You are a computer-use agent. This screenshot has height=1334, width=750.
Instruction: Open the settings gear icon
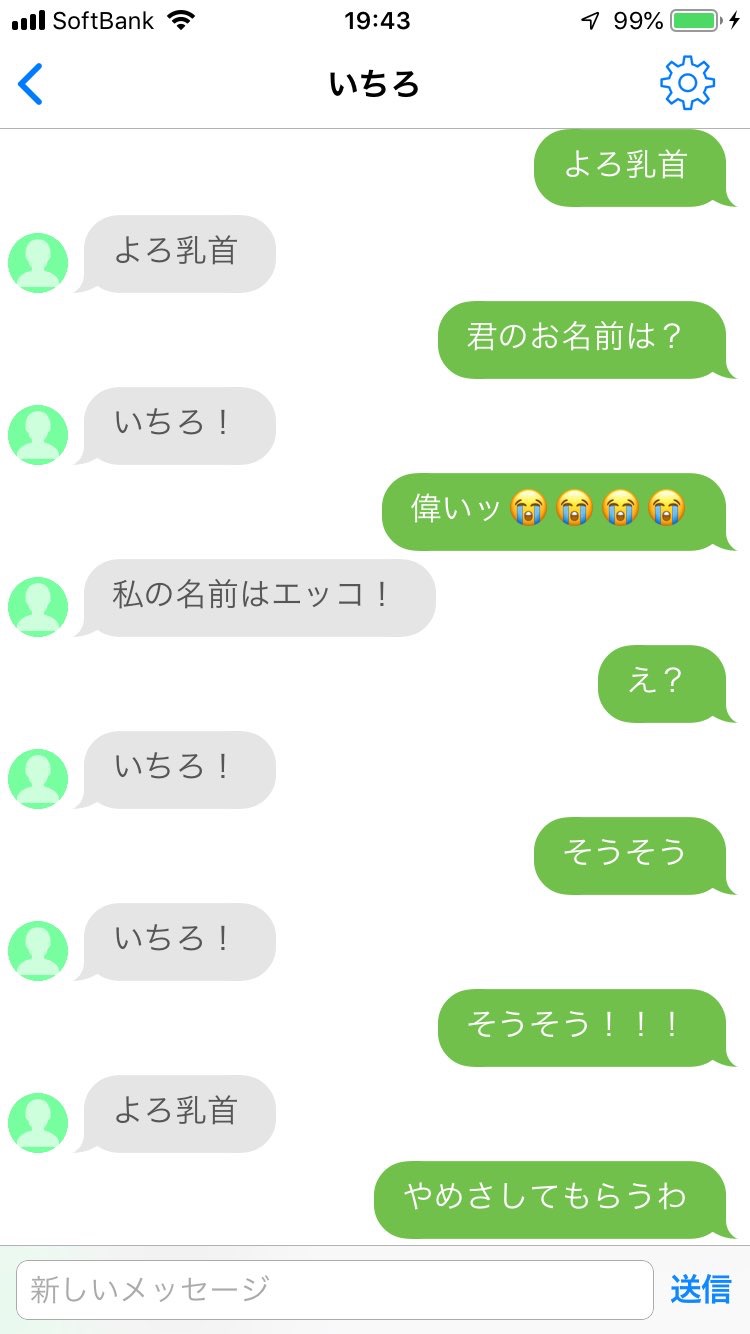(687, 84)
